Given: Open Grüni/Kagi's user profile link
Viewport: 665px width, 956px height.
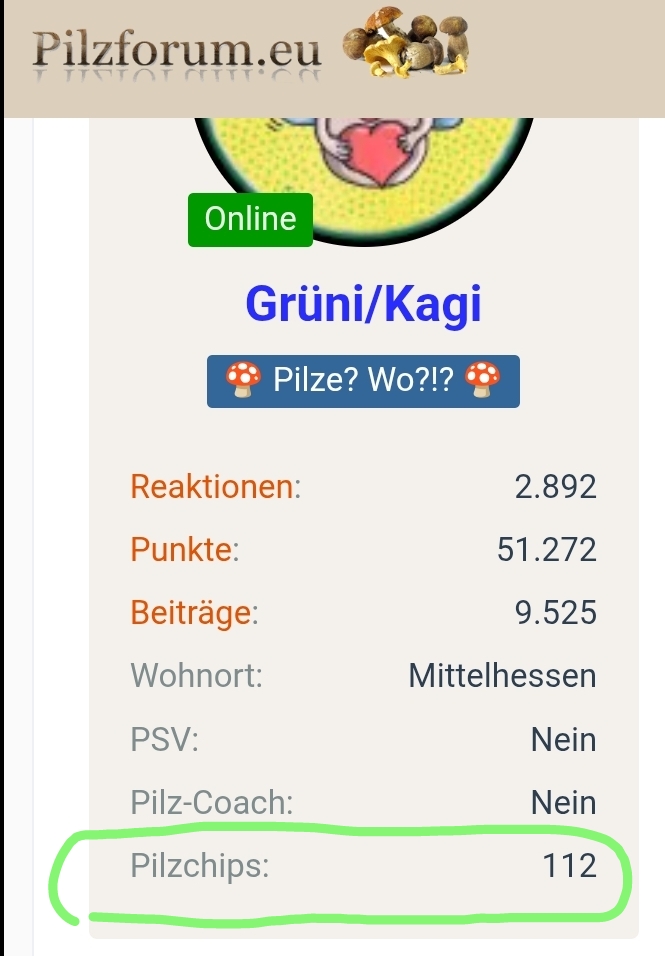Looking at the screenshot, I should point(363,303).
